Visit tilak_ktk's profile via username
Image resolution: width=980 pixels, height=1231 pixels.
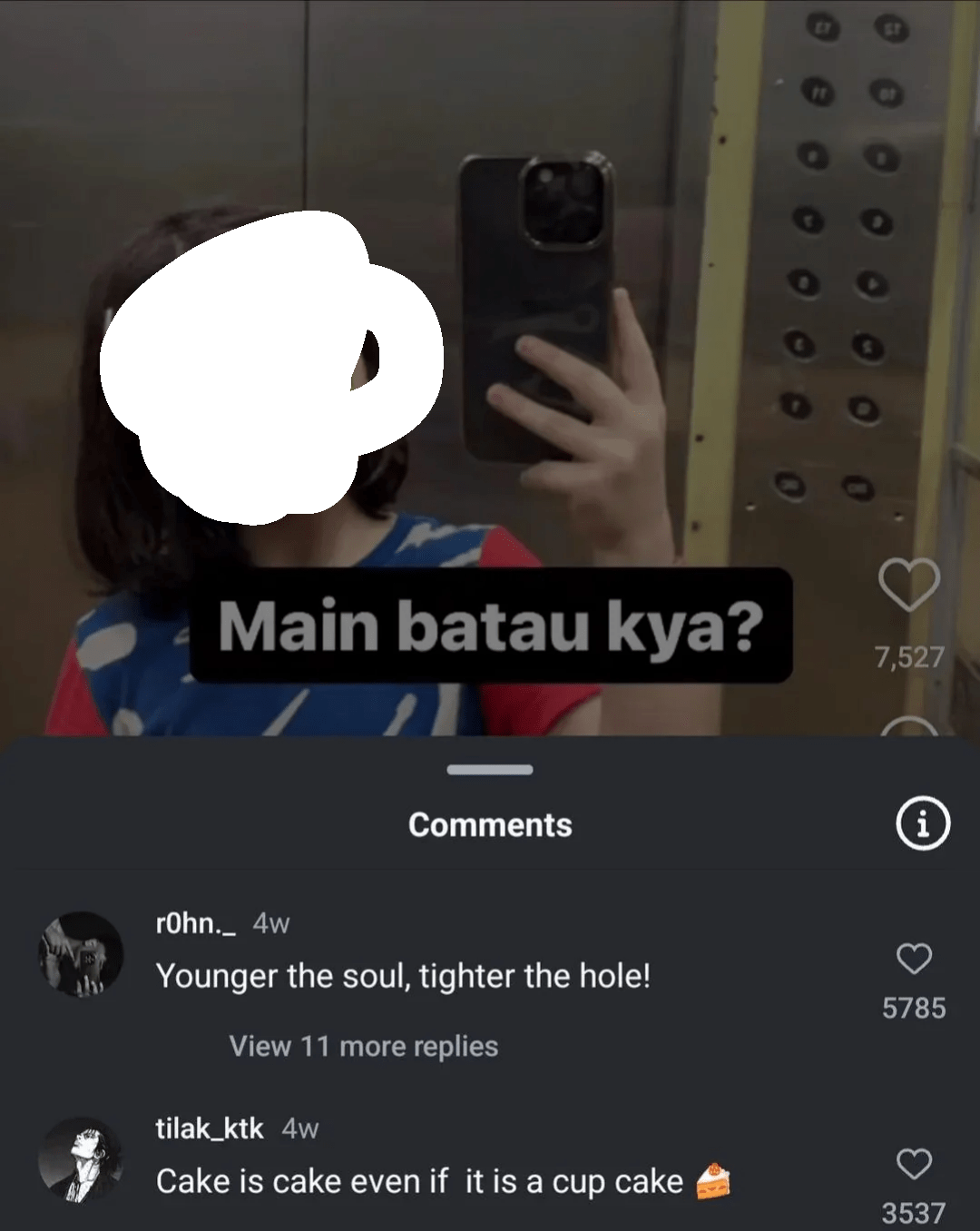[x=210, y=1128]
